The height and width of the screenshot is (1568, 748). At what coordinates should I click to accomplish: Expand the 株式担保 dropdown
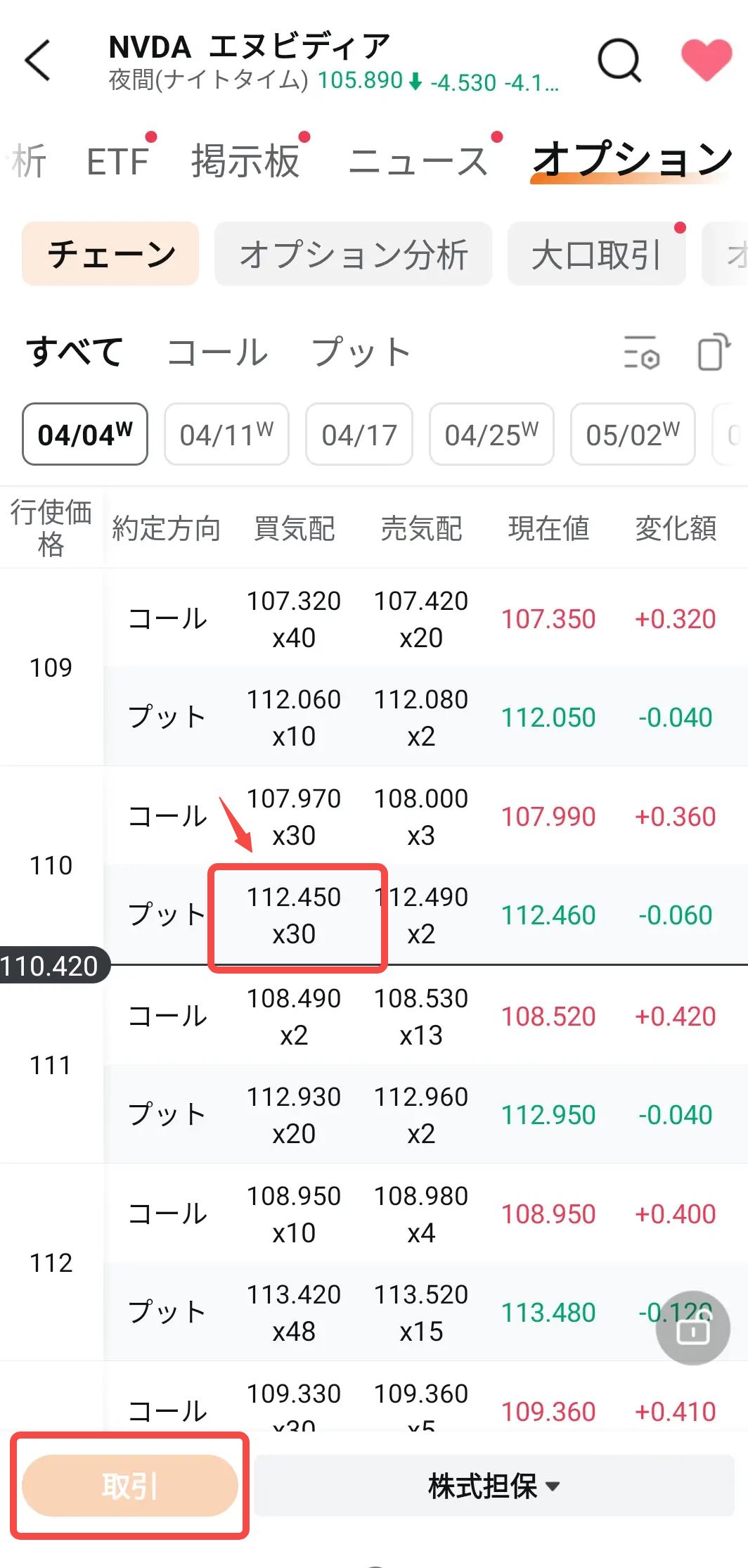click(x=494, y=1485)
